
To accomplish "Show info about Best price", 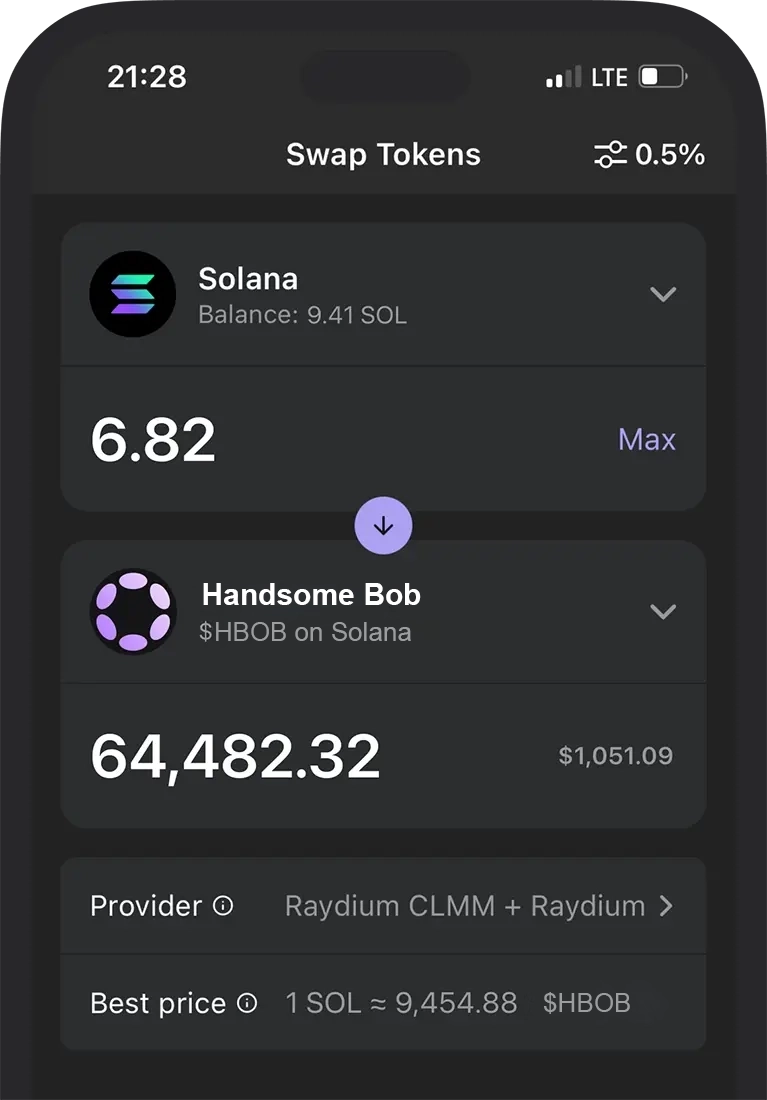I will click(247, 1003).
